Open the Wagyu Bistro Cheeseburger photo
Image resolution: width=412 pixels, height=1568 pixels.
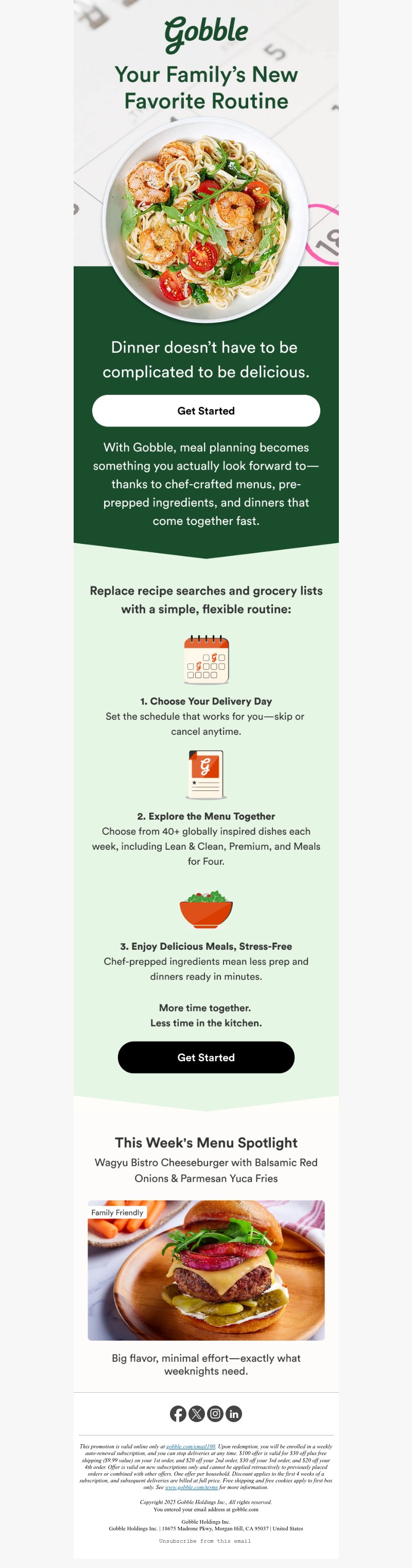pyautogui.click(x=206, y=1270)
